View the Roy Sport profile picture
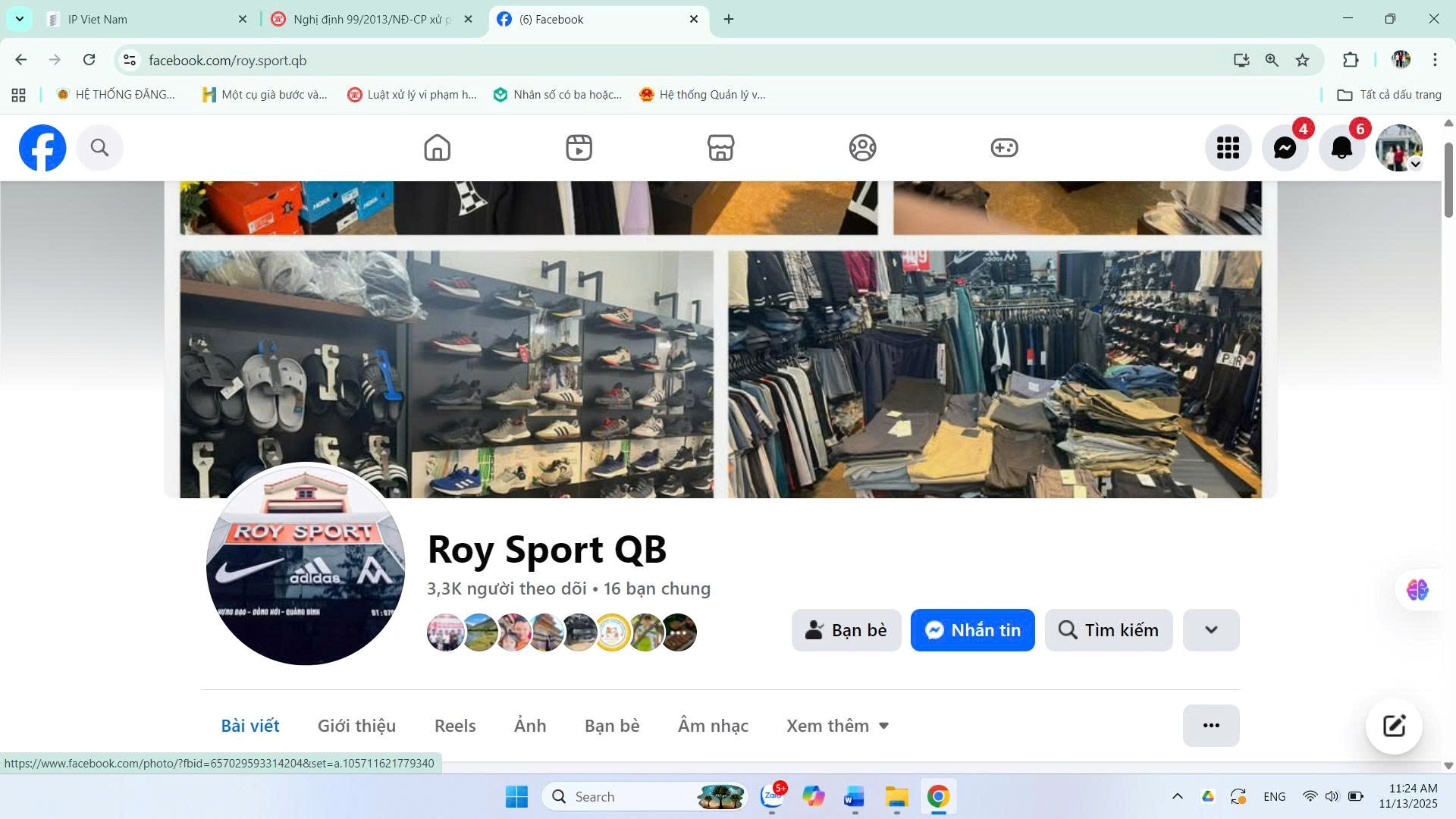Image resolution: width=1456 pixels, height=819 pixels. [x=306, y=564]
